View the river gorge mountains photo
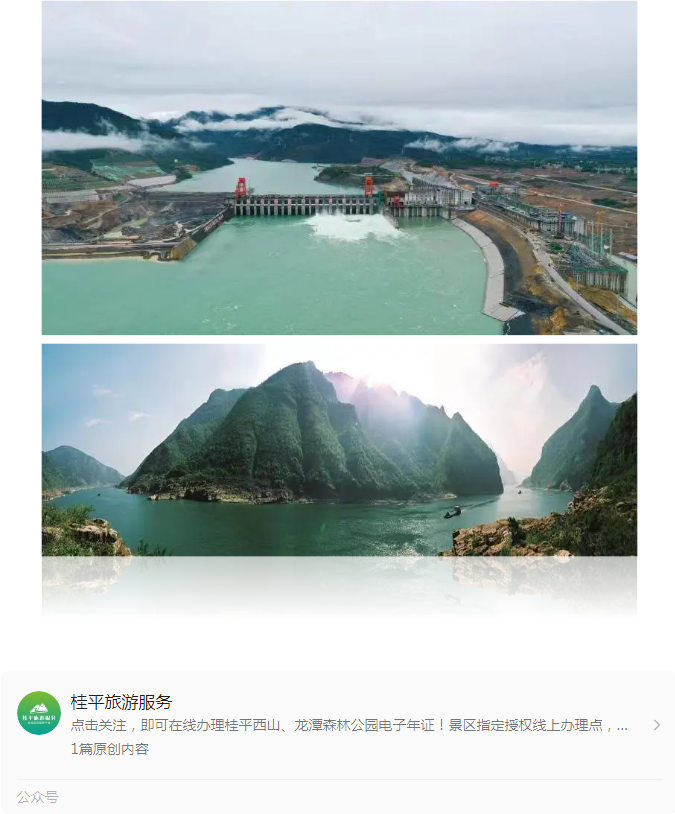675x814 pixels. point(339,450)
